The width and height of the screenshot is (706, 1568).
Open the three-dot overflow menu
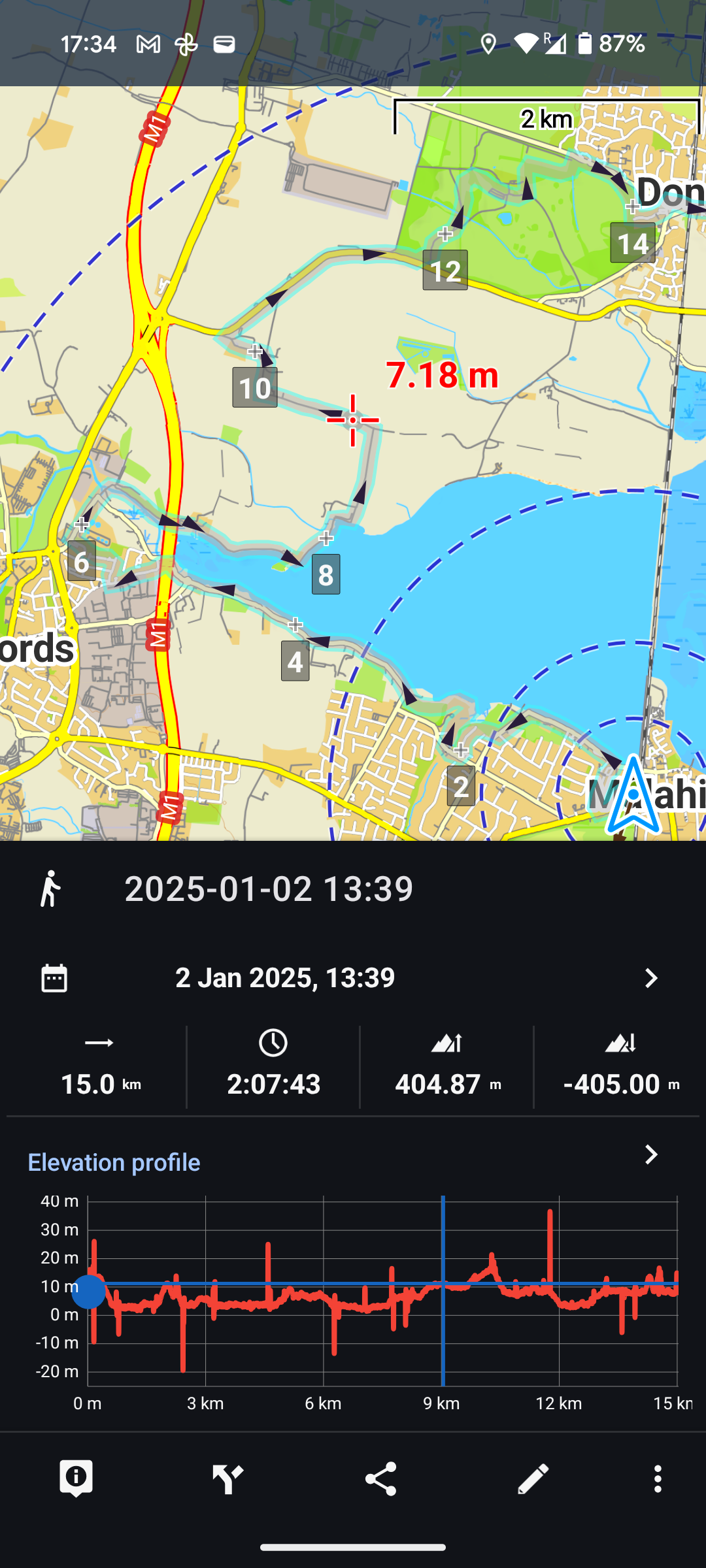pos(658,1478)
